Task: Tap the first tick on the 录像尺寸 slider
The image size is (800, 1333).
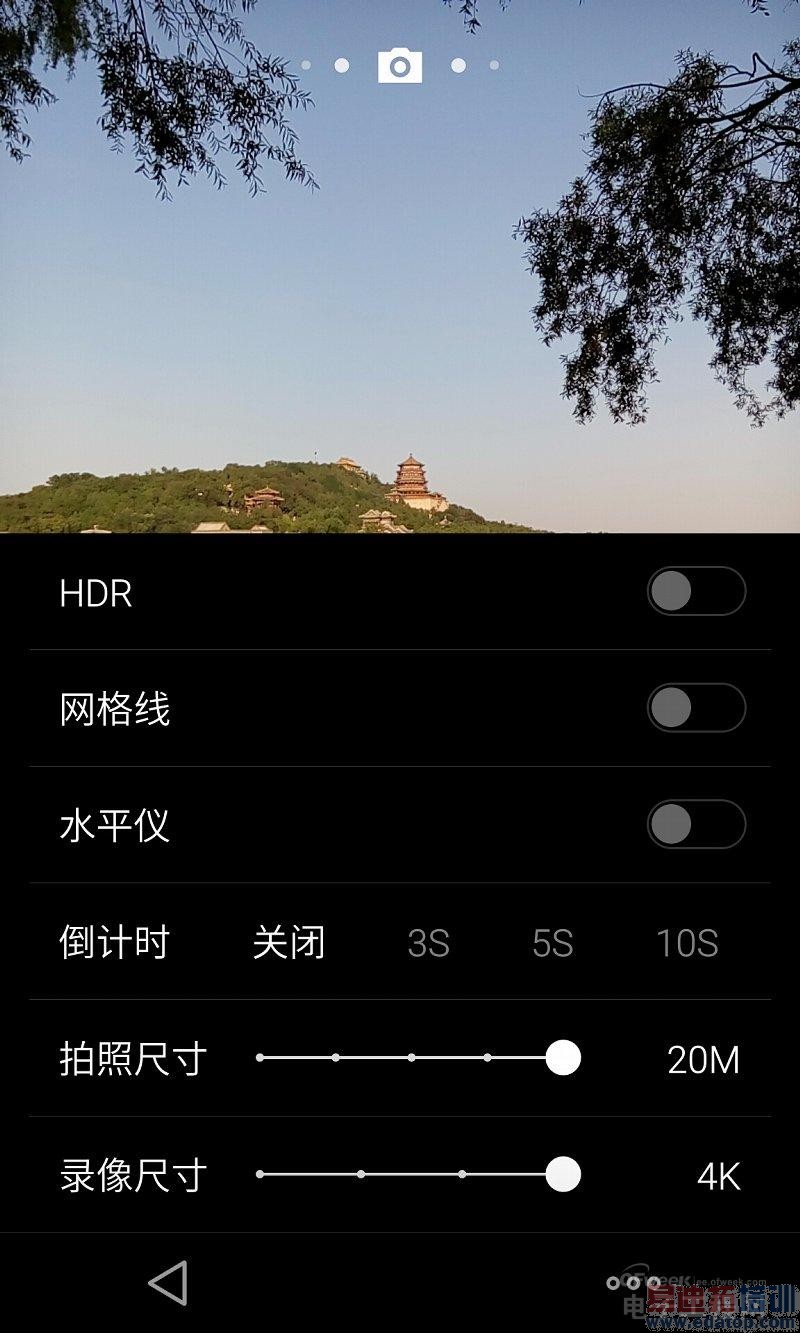Action: pos(262,1173)
